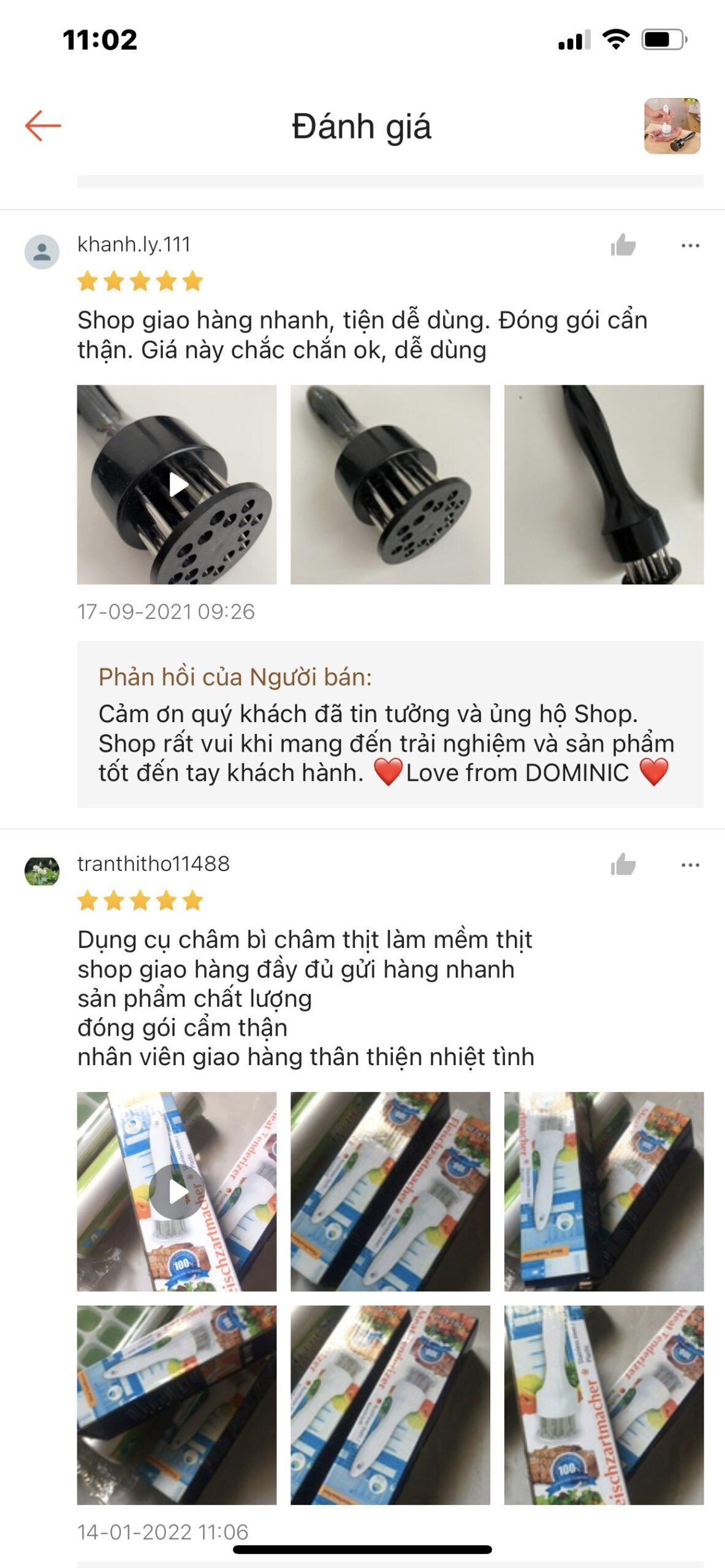Open more options on tranthitho11488's review
The width and height of the screenshot is (725, 1568).
coord(690,864)
